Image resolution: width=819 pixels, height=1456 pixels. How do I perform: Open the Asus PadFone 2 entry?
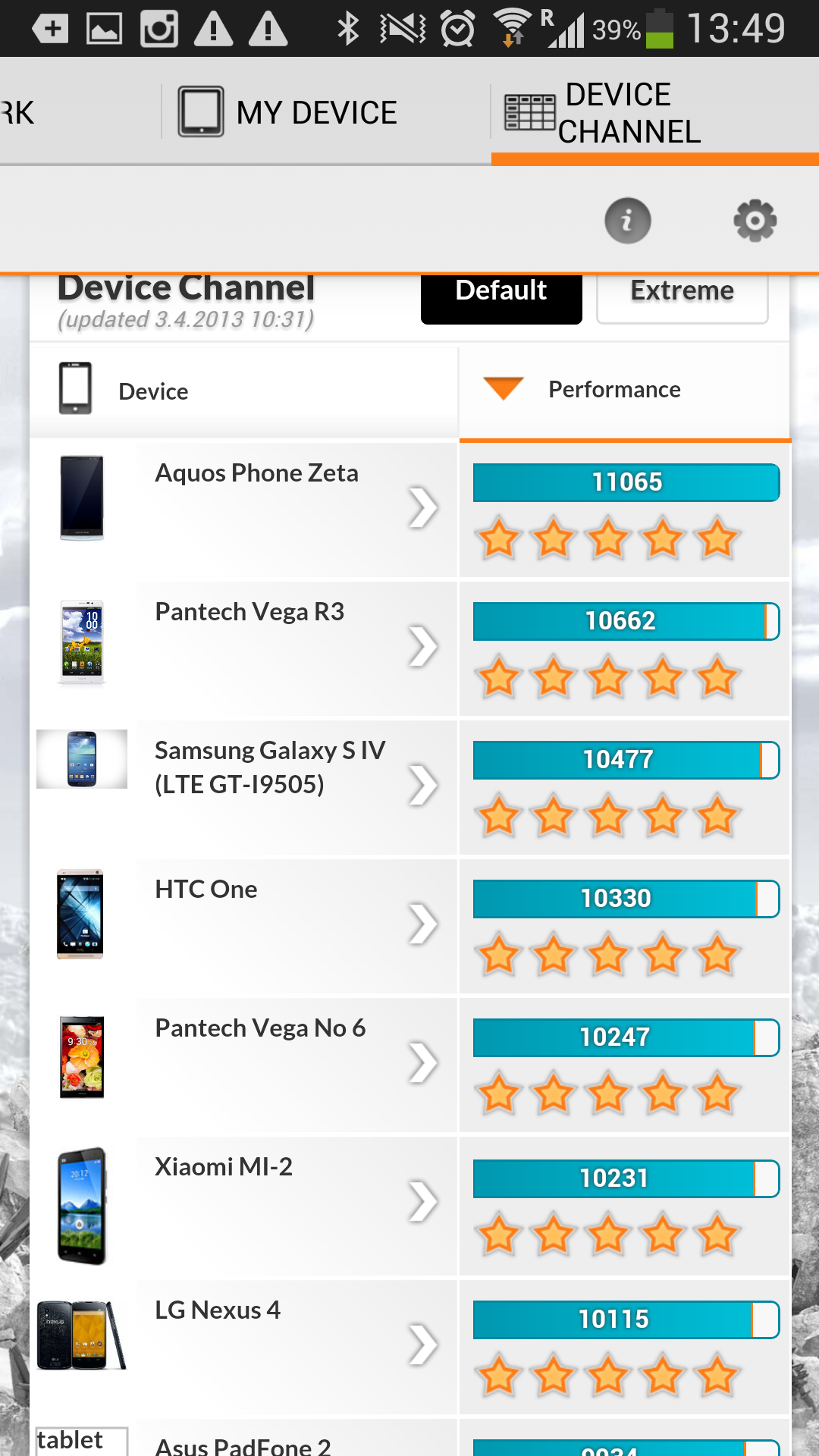(244, 1438)
